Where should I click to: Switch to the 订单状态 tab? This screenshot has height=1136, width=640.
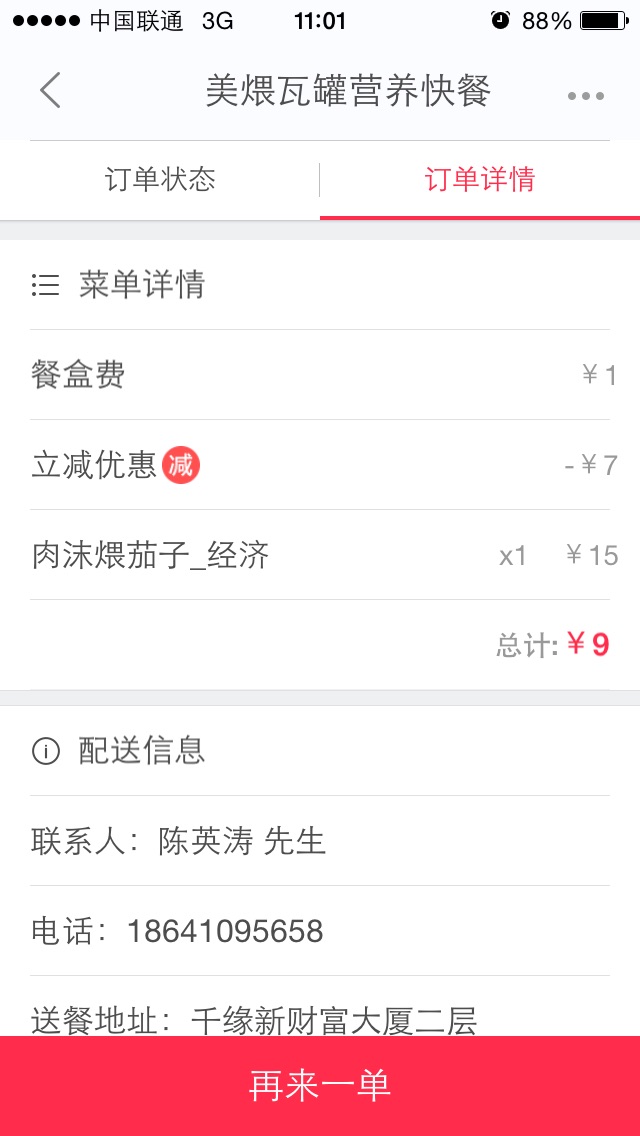coord(160,180)
